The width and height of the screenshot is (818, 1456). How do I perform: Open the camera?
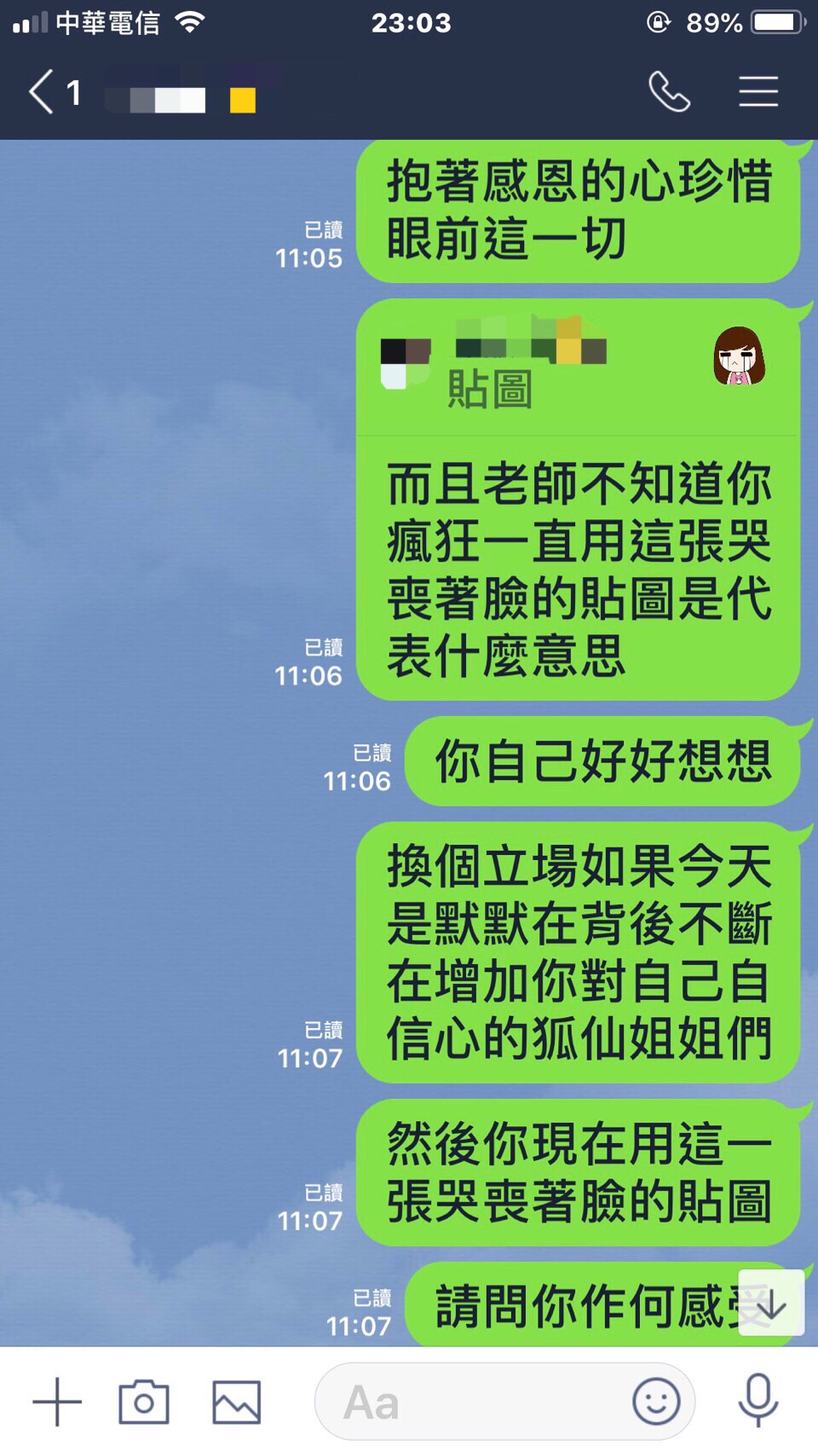click(x=143, y=1402)
